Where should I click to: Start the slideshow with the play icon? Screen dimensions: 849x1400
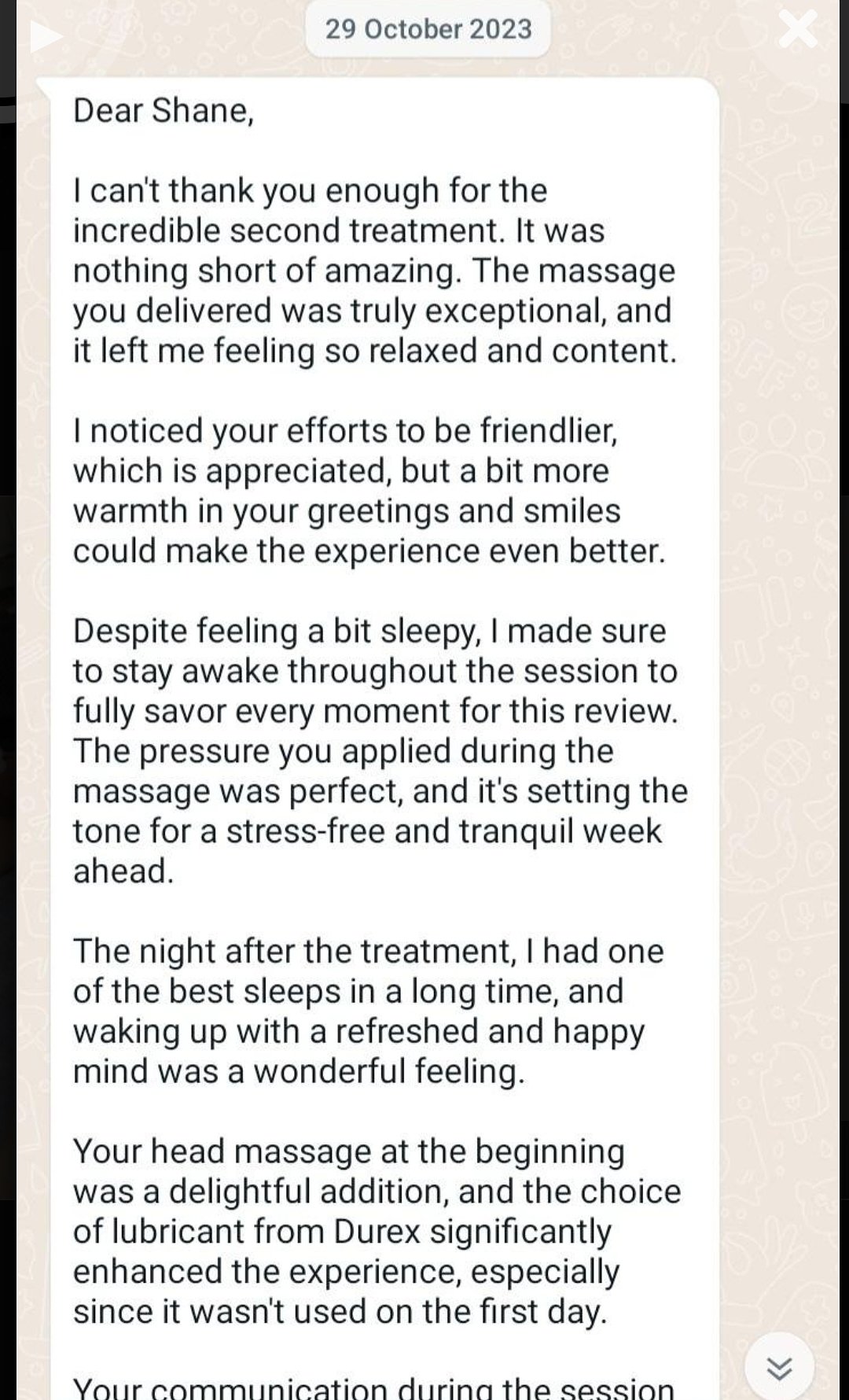point(45,37)
